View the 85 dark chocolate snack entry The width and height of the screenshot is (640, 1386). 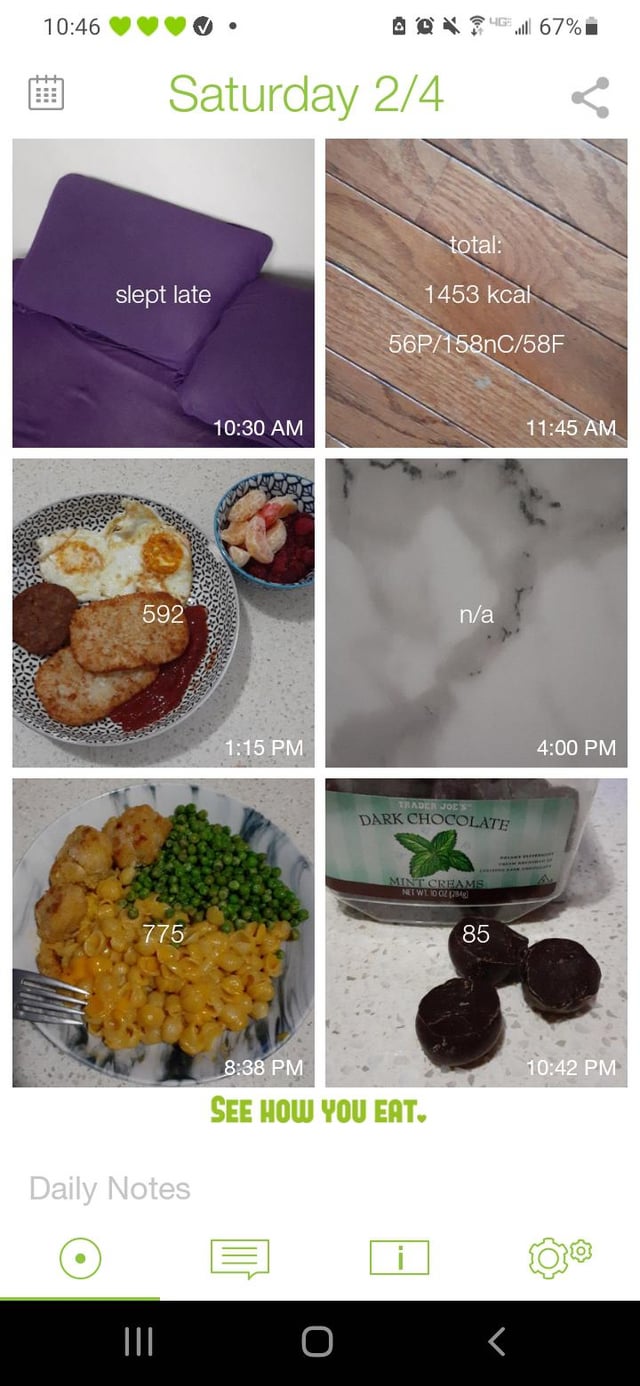[x=476, y=933]
